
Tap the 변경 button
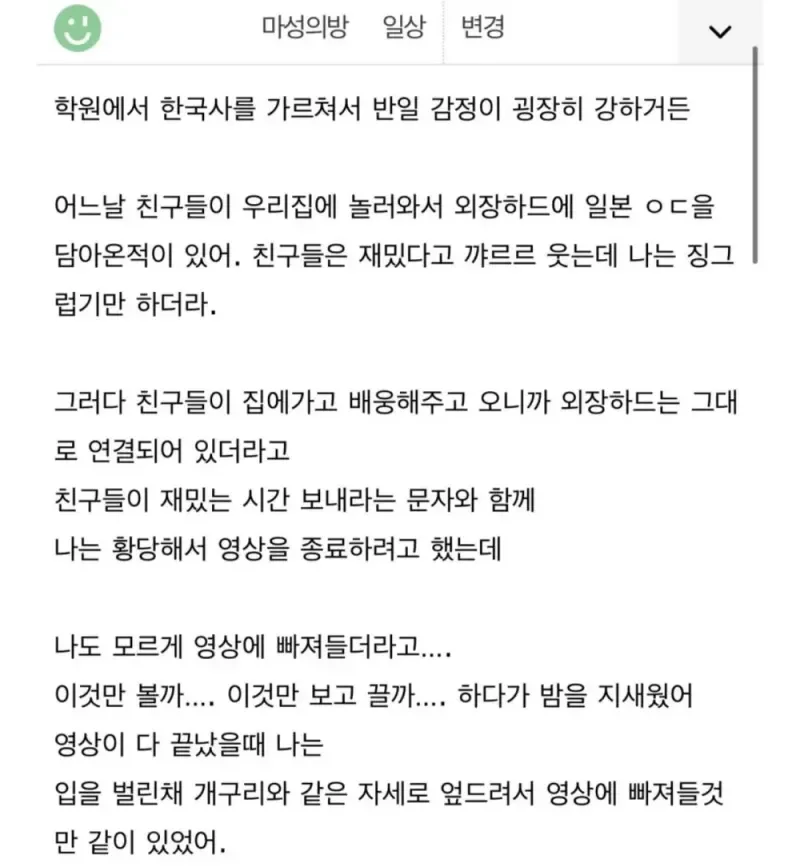(483, 27)
